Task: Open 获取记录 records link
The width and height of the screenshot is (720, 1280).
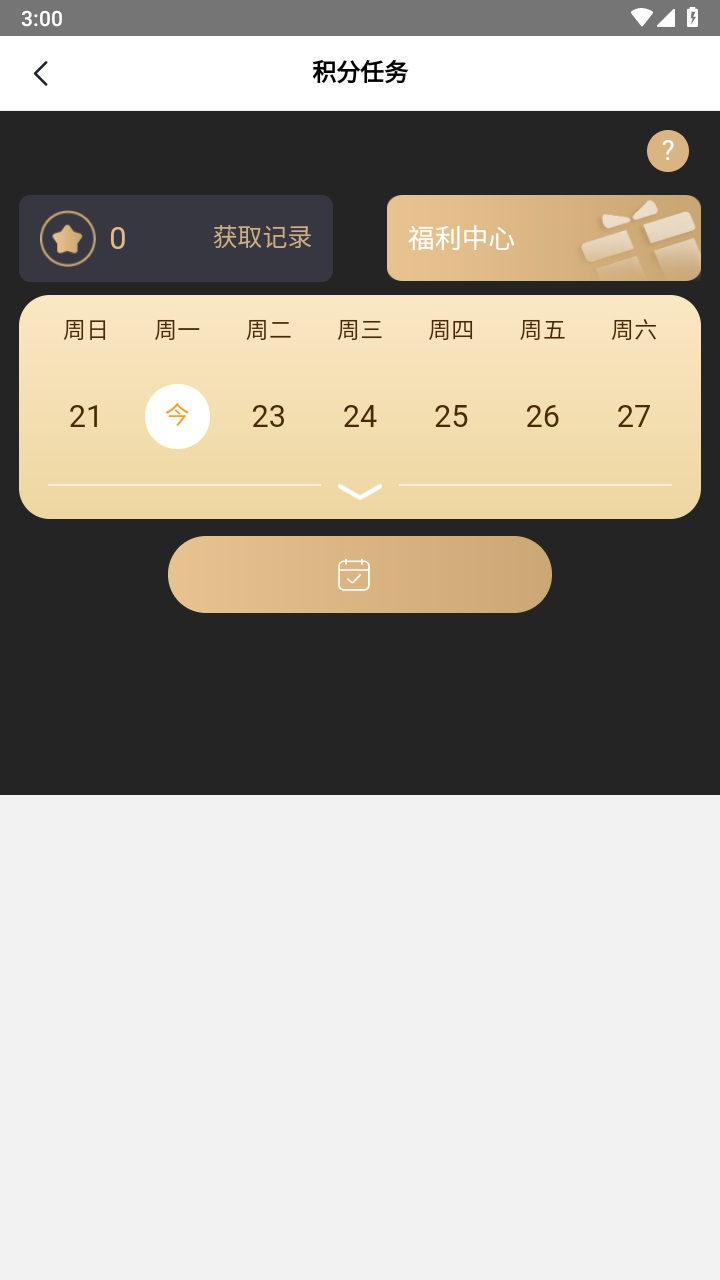Action: [x=261, y=238]
